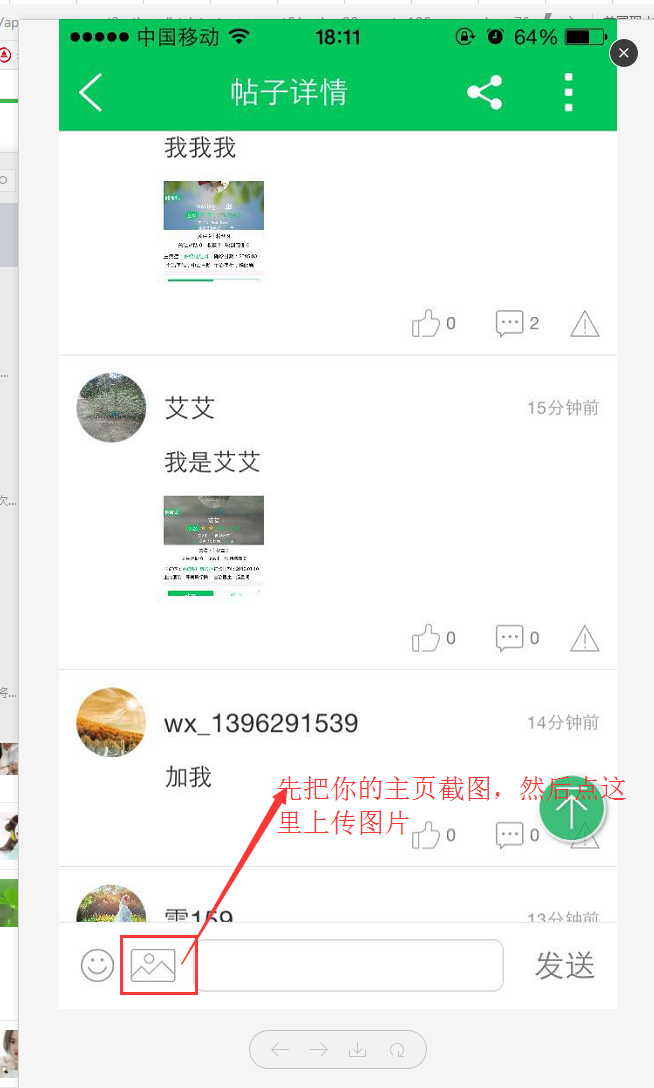The height and width of the screenshot is (1088, 654).
Task: Open the three-dot overflow menu
Action: (x=568, y=92)
